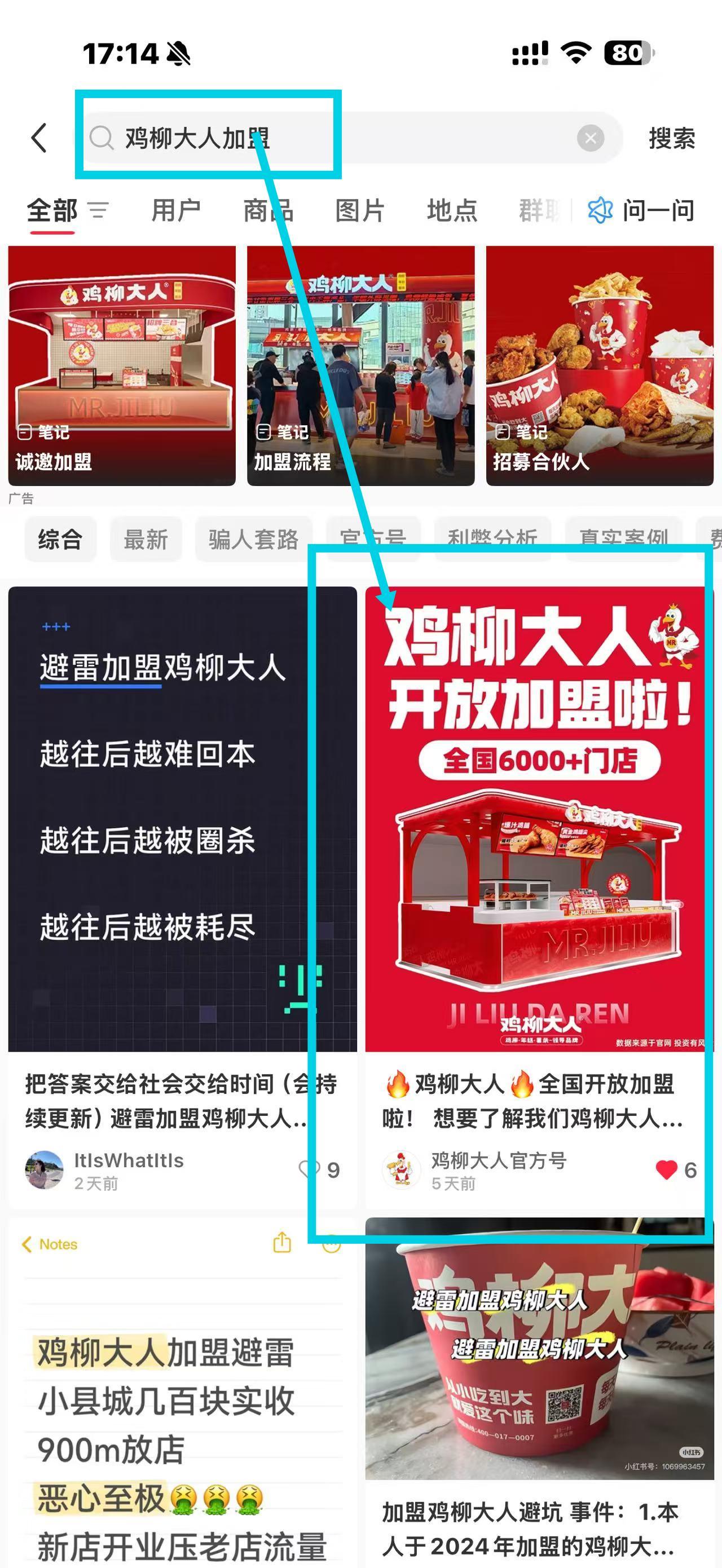Open 鸡柳大人官方号 via its username link

pos(499,1160)
